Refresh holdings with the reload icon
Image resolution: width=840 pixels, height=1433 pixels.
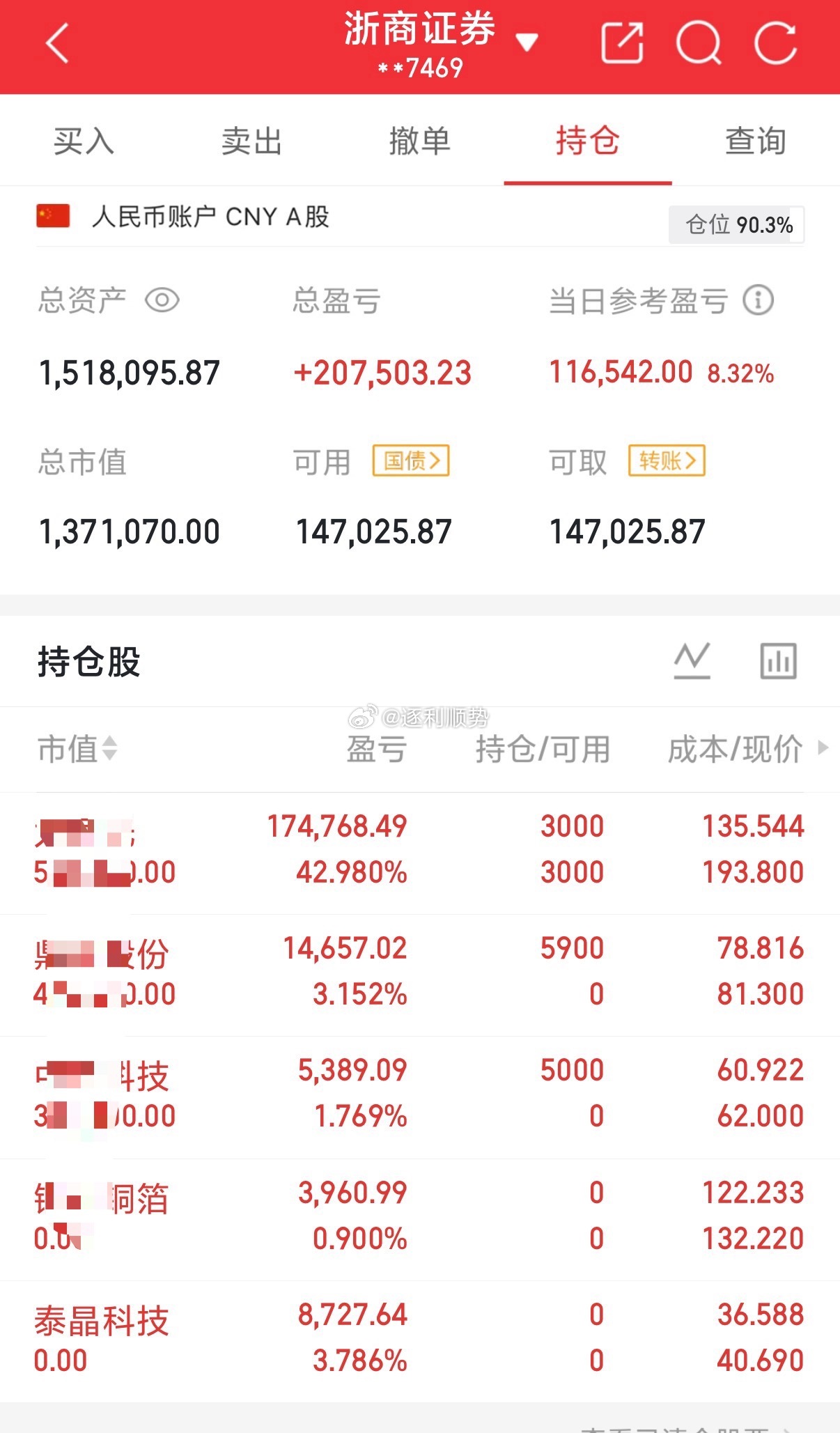776,43
